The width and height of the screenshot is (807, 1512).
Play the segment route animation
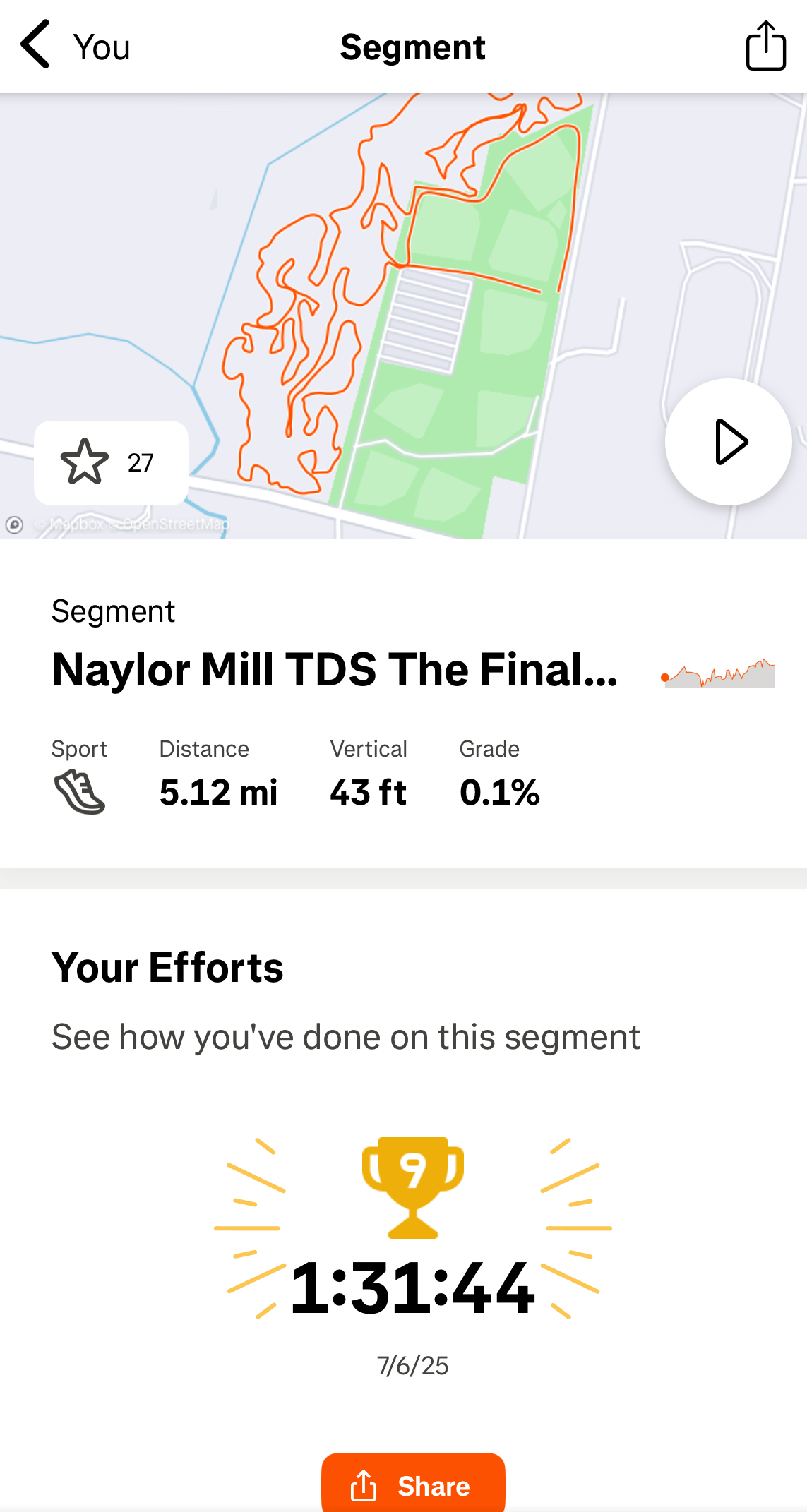pos(728,442)
